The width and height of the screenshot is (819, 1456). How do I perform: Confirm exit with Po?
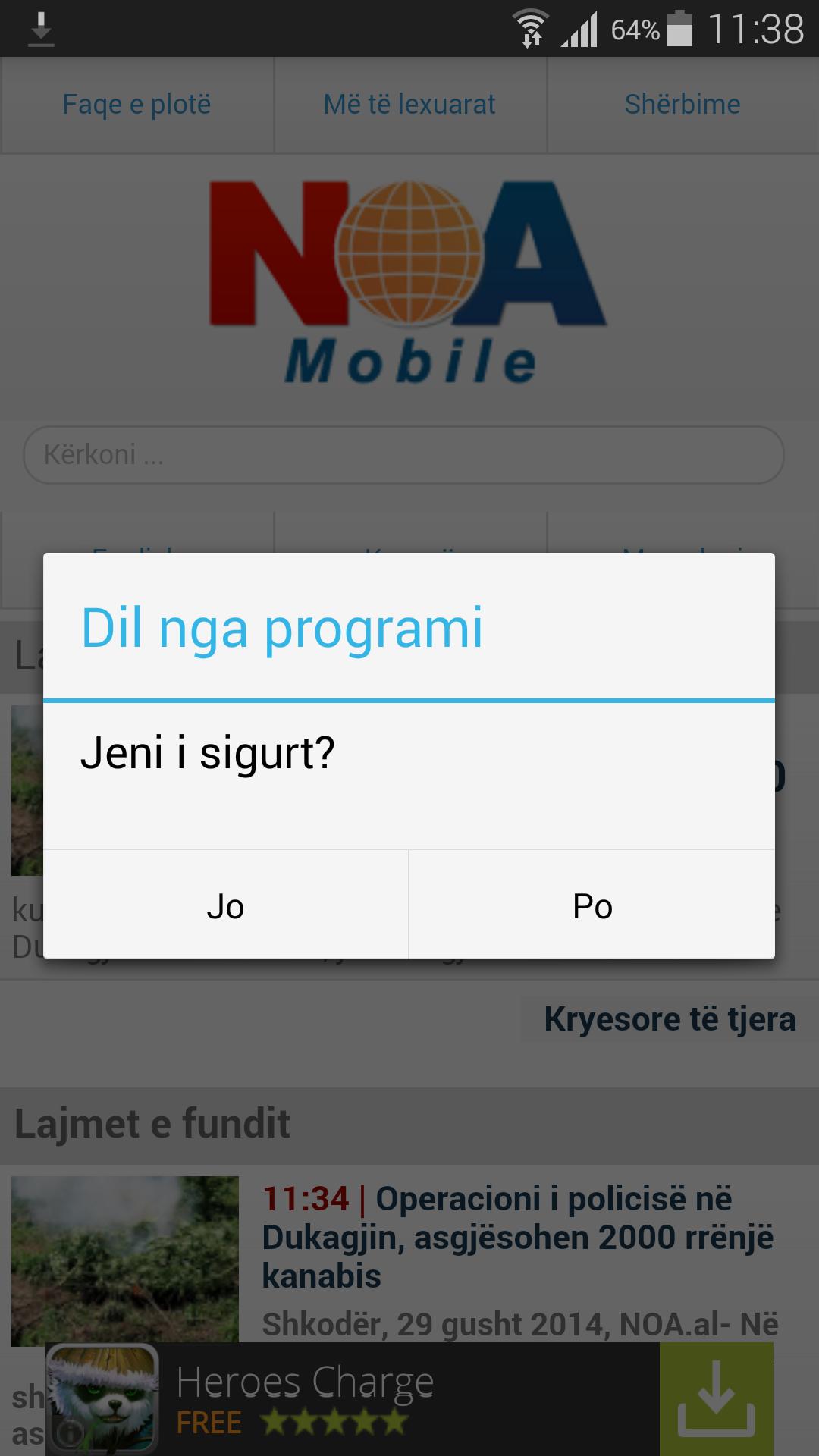[x=591, y=905]
